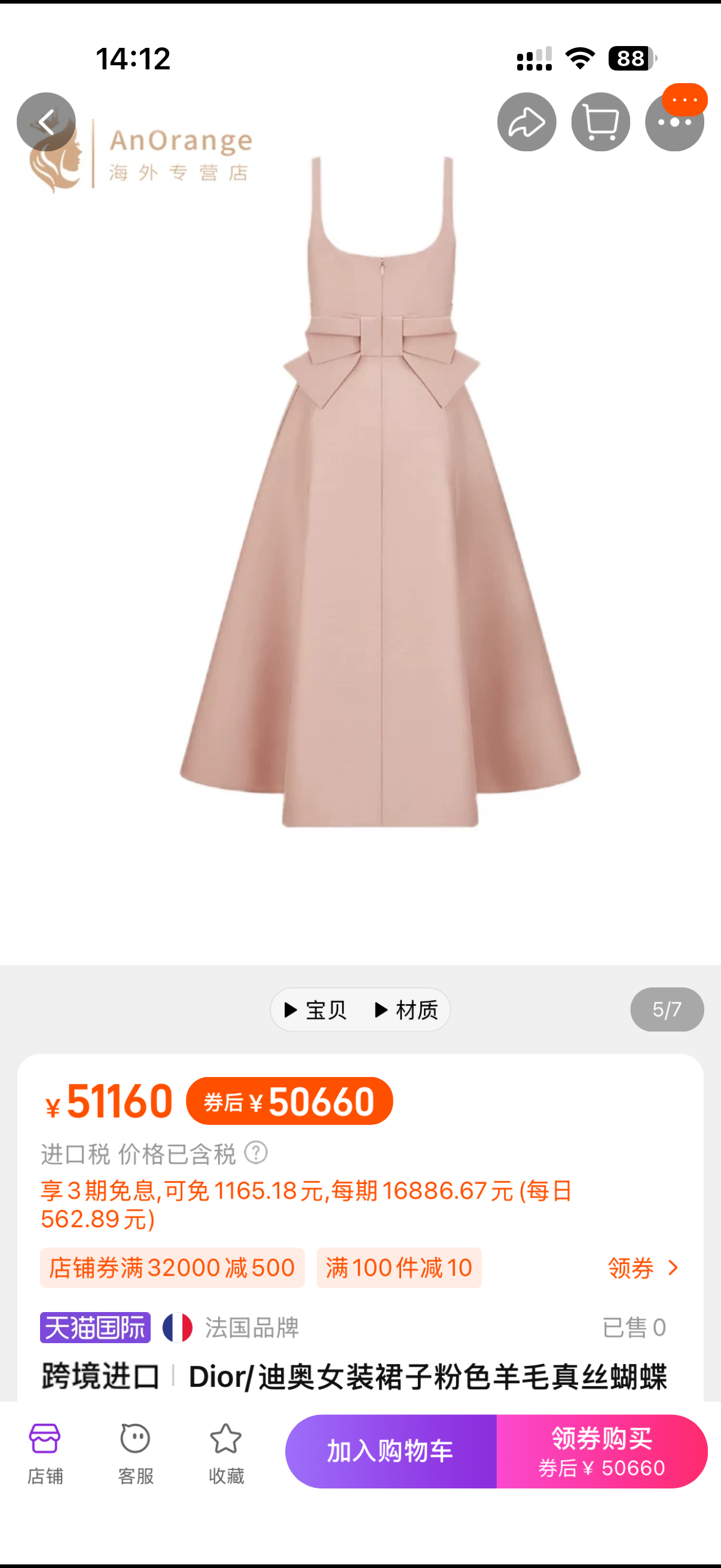The image size is (721, 1568).
Task: Select the 满100件减10 coupon tag
Action: pos(399,1268)
